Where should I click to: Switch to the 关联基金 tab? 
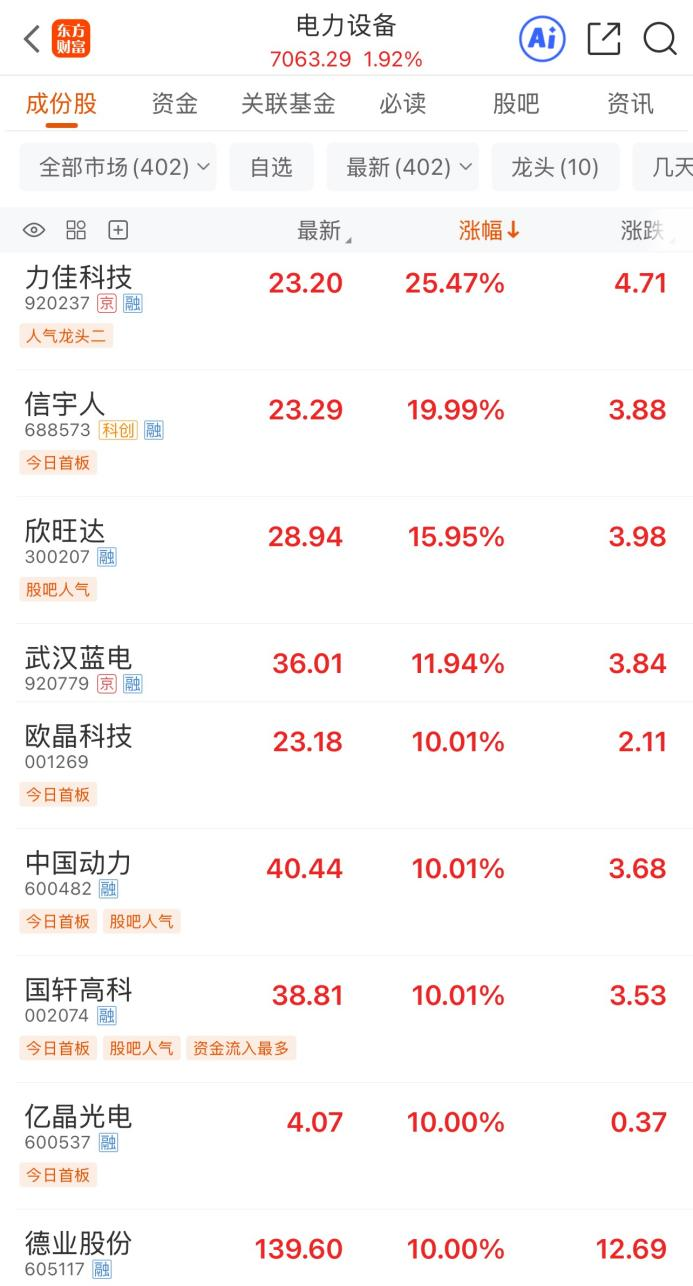pos(288,103)
